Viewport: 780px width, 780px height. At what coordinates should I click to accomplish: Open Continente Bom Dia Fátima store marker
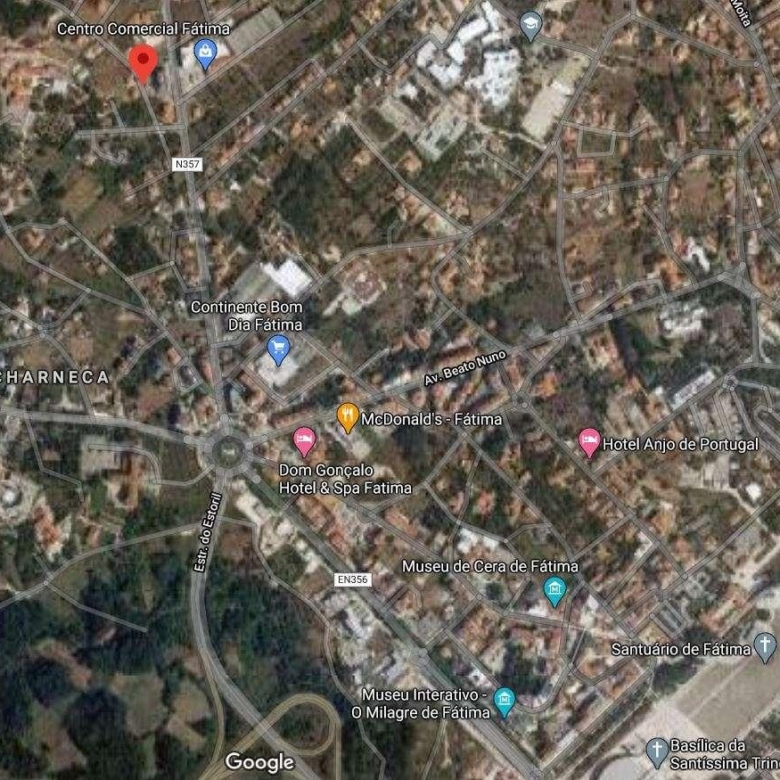tap(279, 350)
